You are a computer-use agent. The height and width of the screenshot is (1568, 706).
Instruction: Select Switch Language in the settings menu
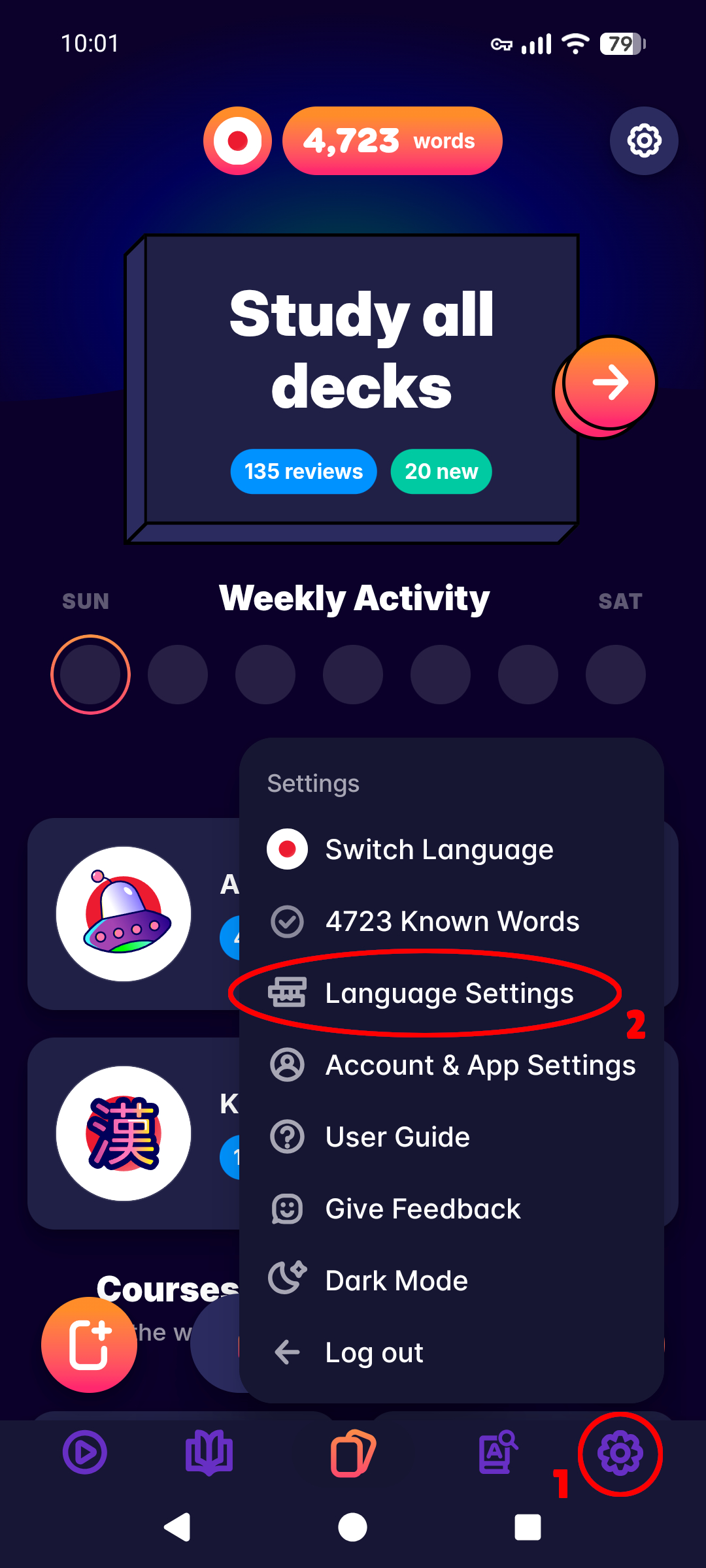pos(439,849)
